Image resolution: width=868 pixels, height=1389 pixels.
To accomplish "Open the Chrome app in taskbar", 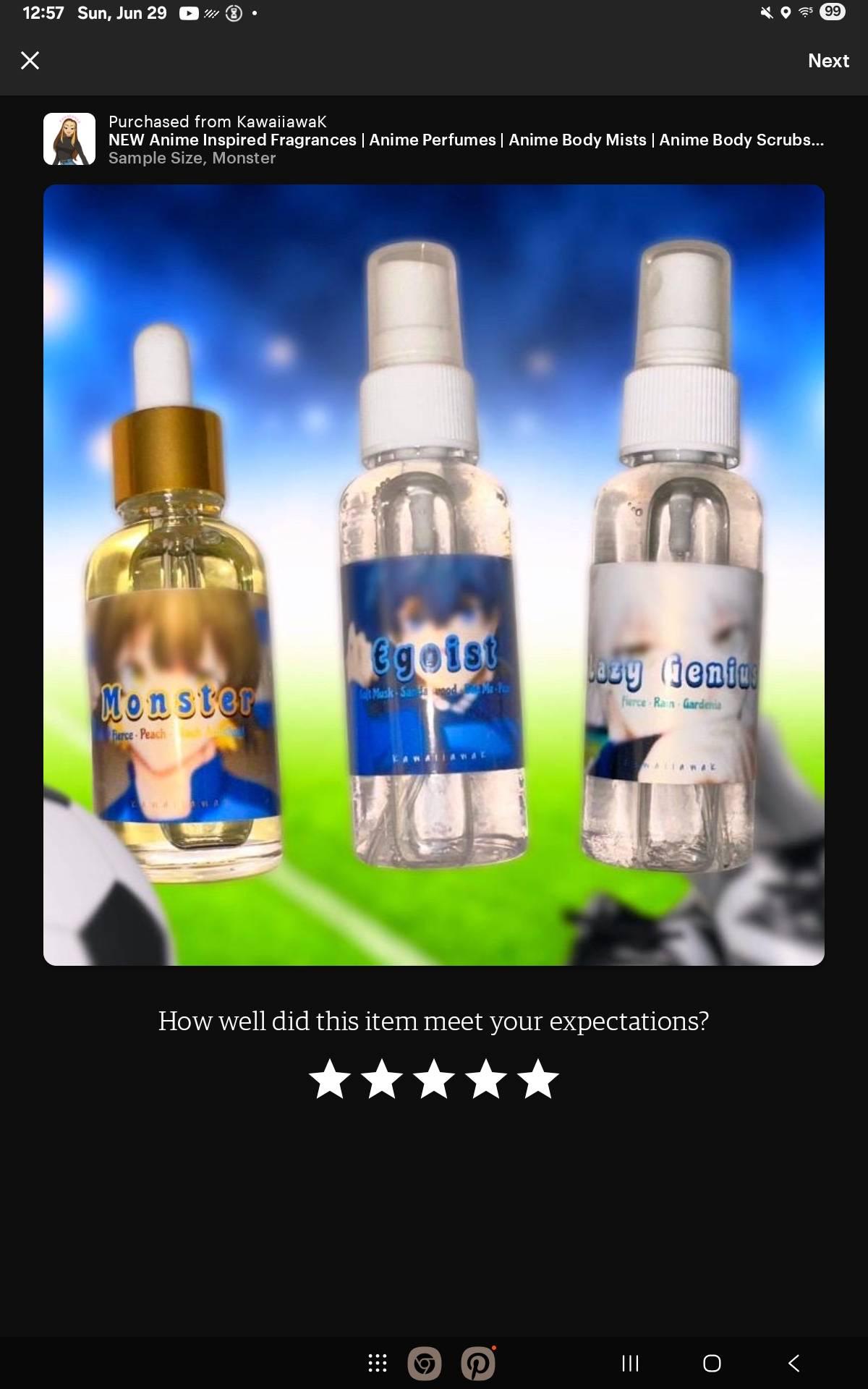I will tap(425, 1364).
